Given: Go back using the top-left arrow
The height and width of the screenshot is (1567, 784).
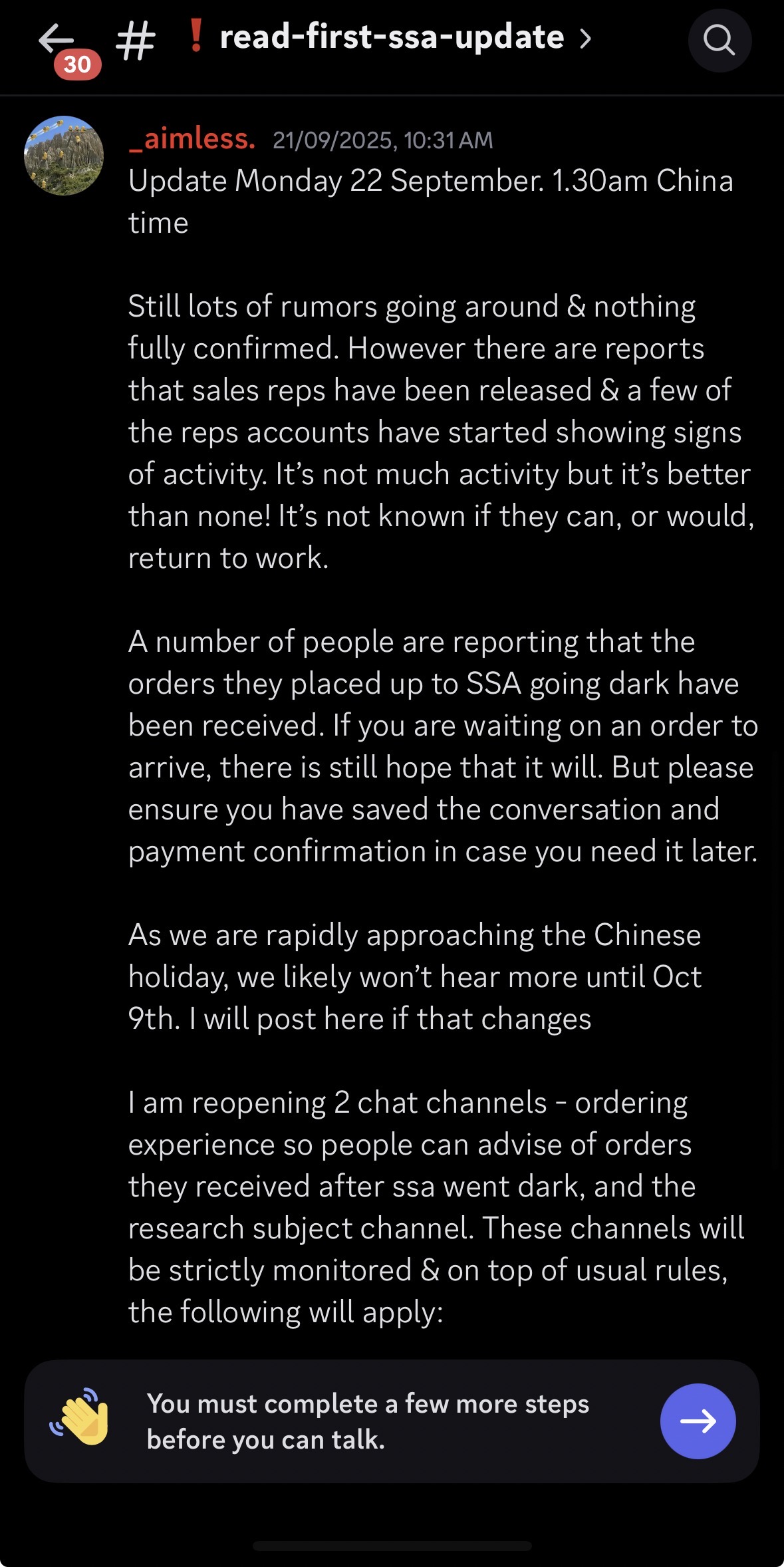Looking at the screenshot, I should tap(56, 39).
